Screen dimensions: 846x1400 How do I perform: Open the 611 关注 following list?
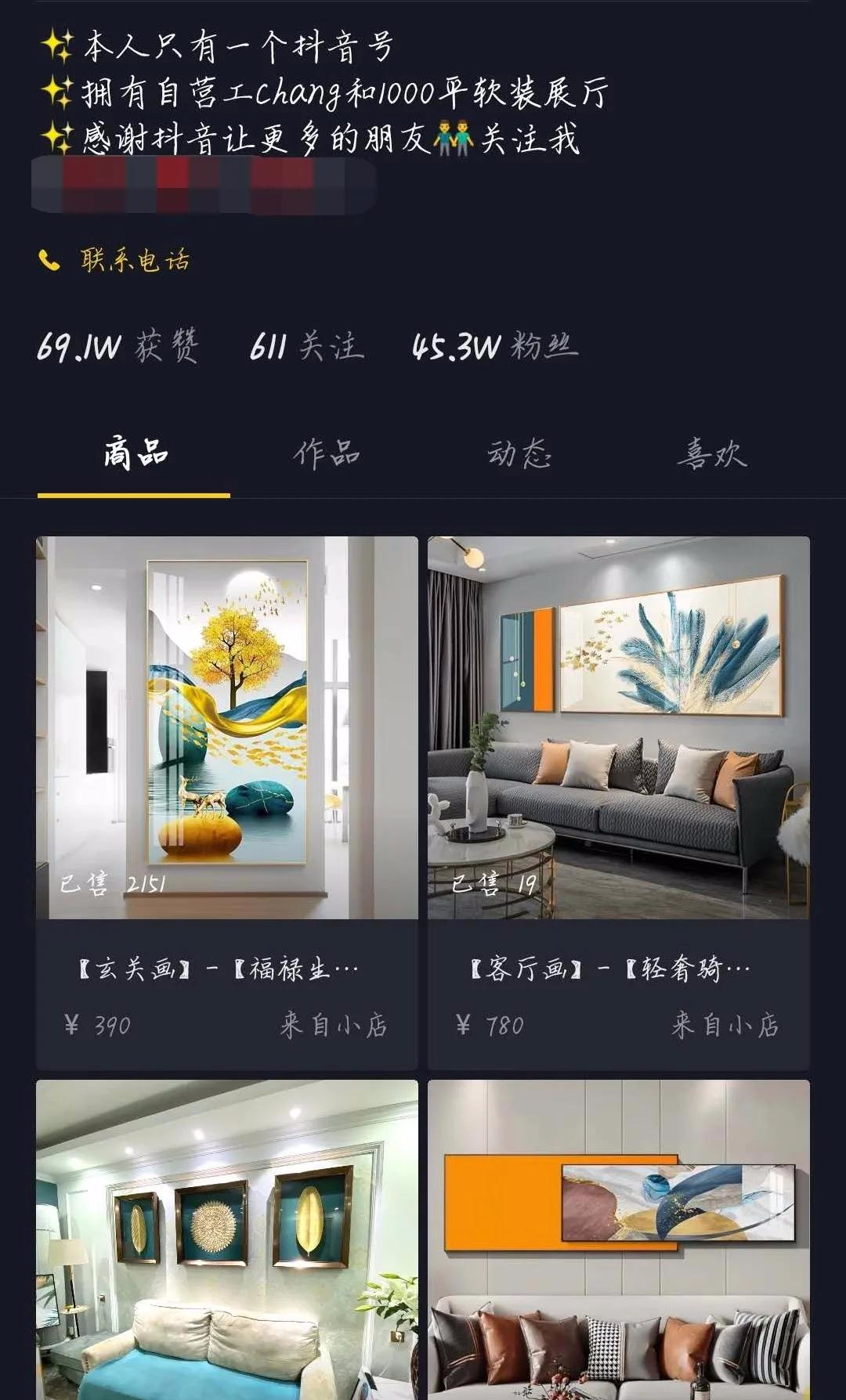(307, 346)
